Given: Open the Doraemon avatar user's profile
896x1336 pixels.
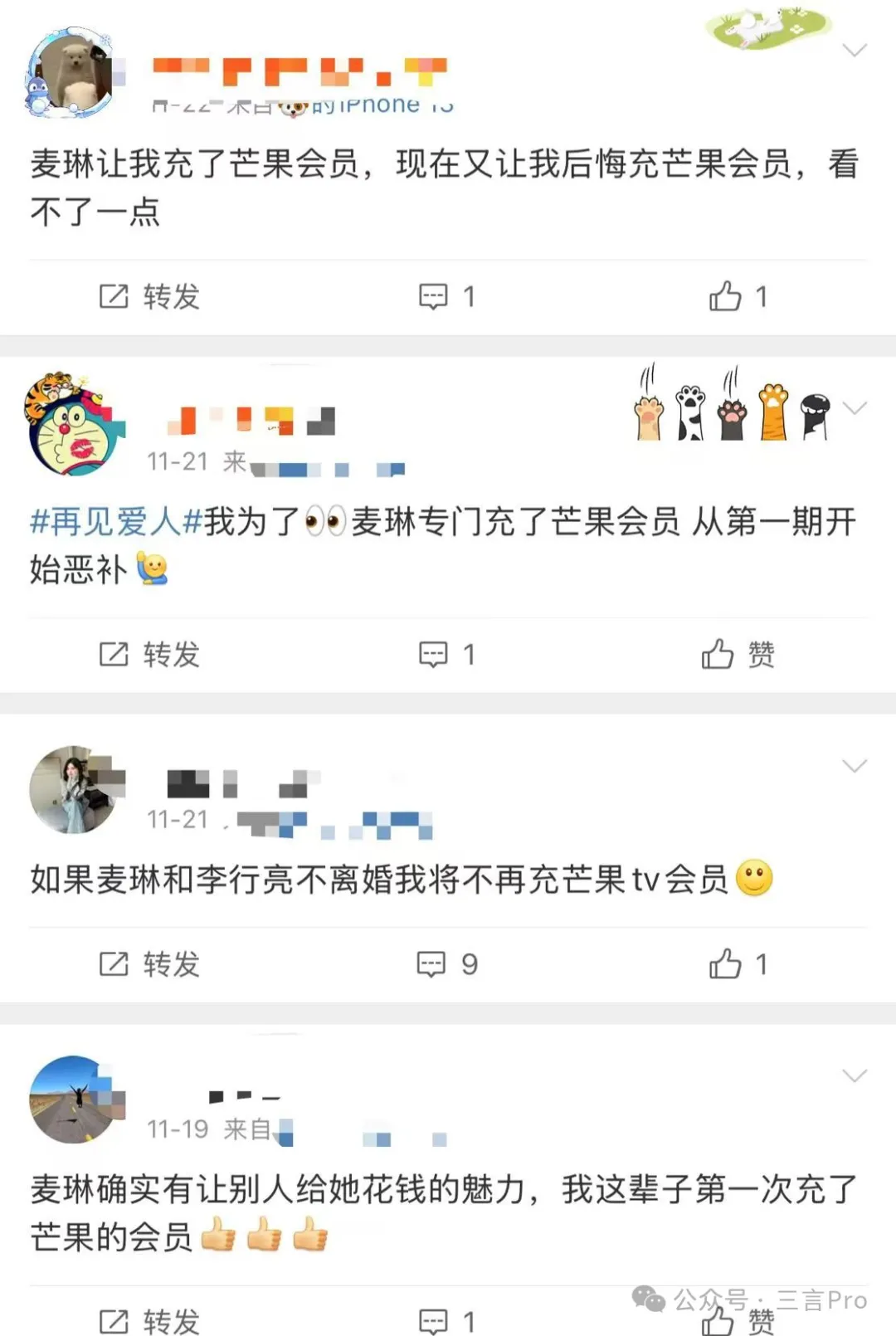Looking at the screenshot, I should [x=73, y=425].
